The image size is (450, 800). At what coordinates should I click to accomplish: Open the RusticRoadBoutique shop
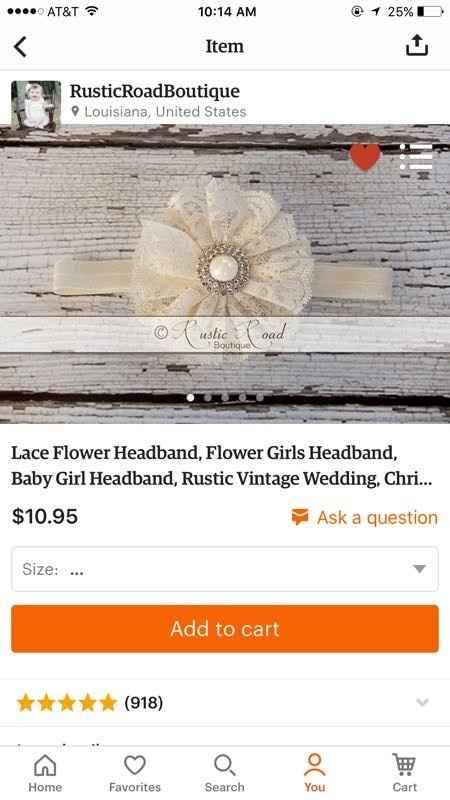click(155, 91)
